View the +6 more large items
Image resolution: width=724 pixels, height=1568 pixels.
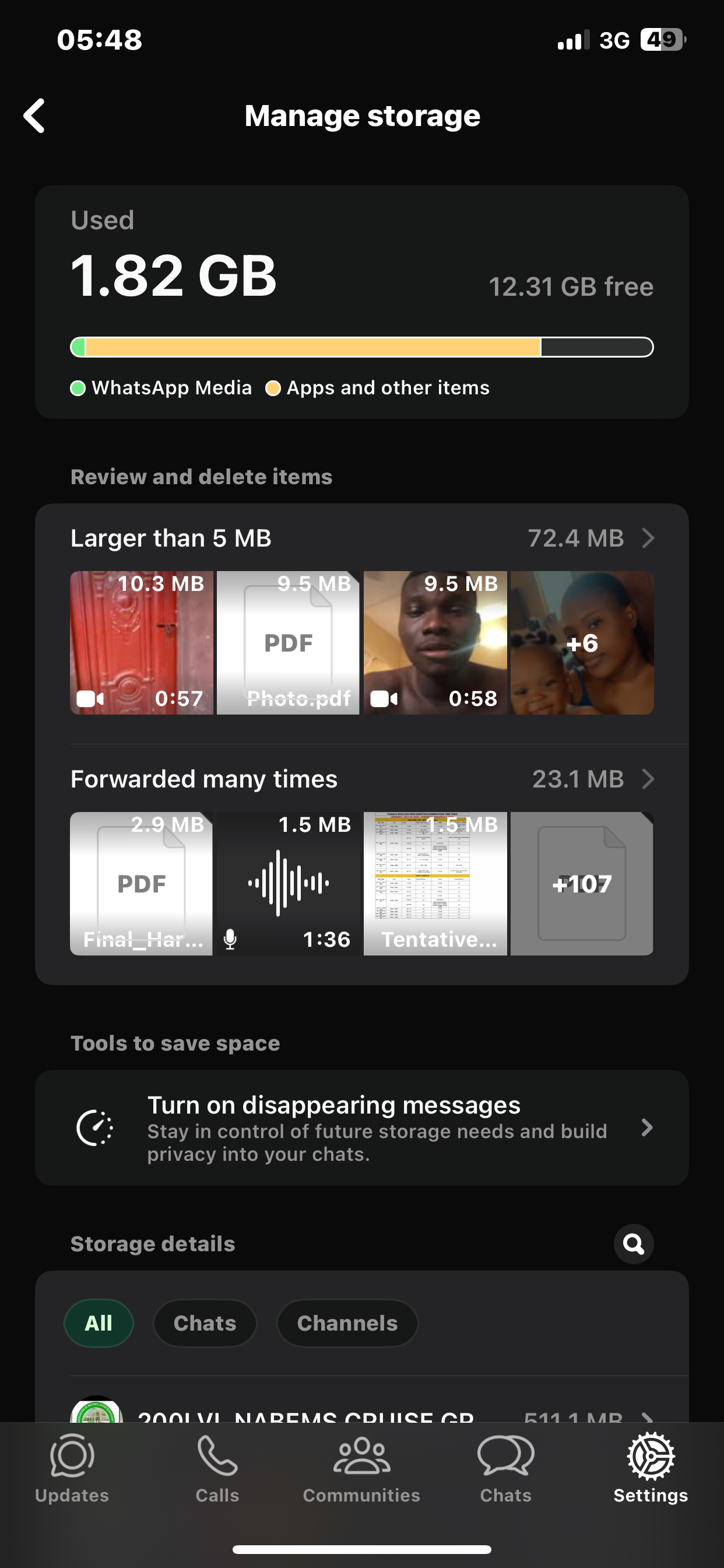(x=582, y=643)
